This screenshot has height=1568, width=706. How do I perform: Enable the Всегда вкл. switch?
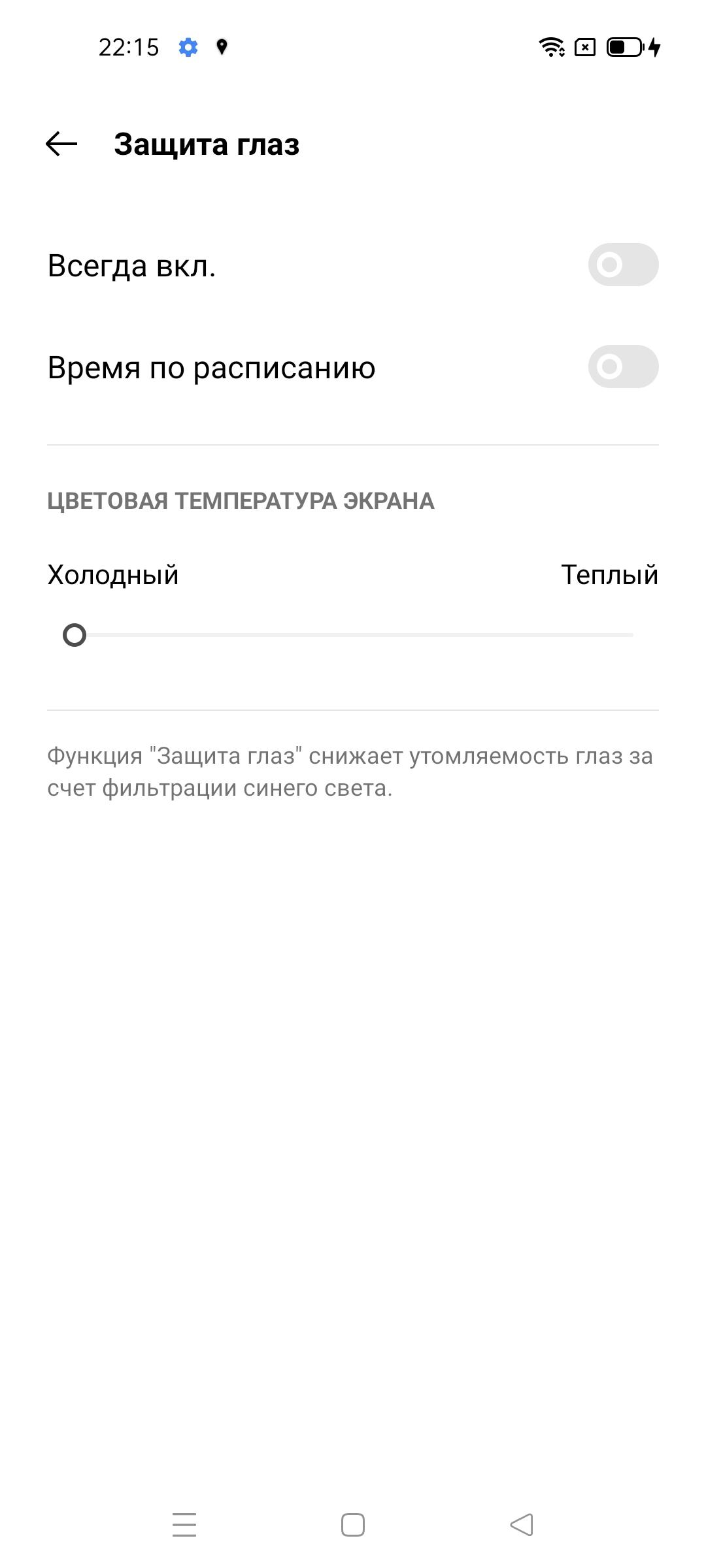[623, 265]
